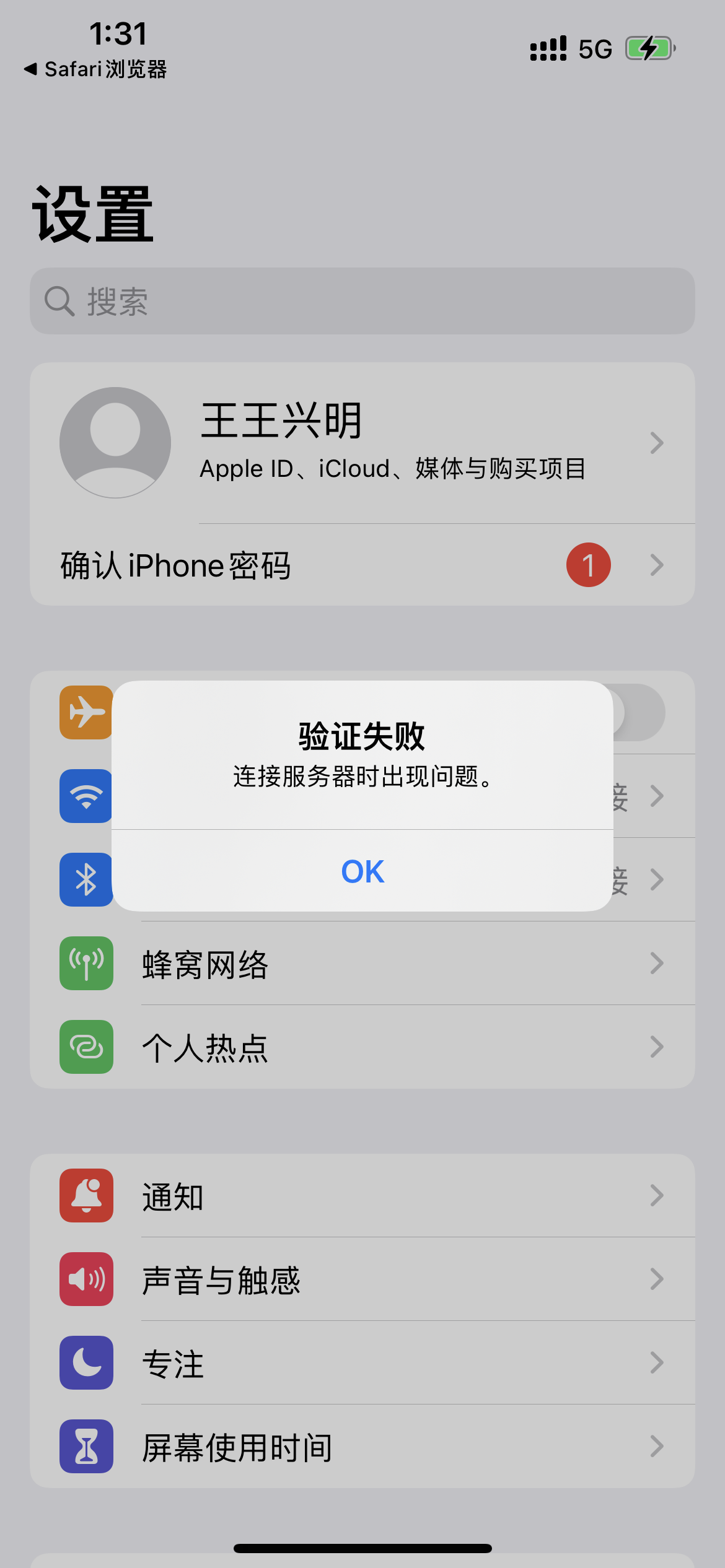Screen dimensions: 725x1568
Task: Open 个人热点 settings
Action: 362,1047
